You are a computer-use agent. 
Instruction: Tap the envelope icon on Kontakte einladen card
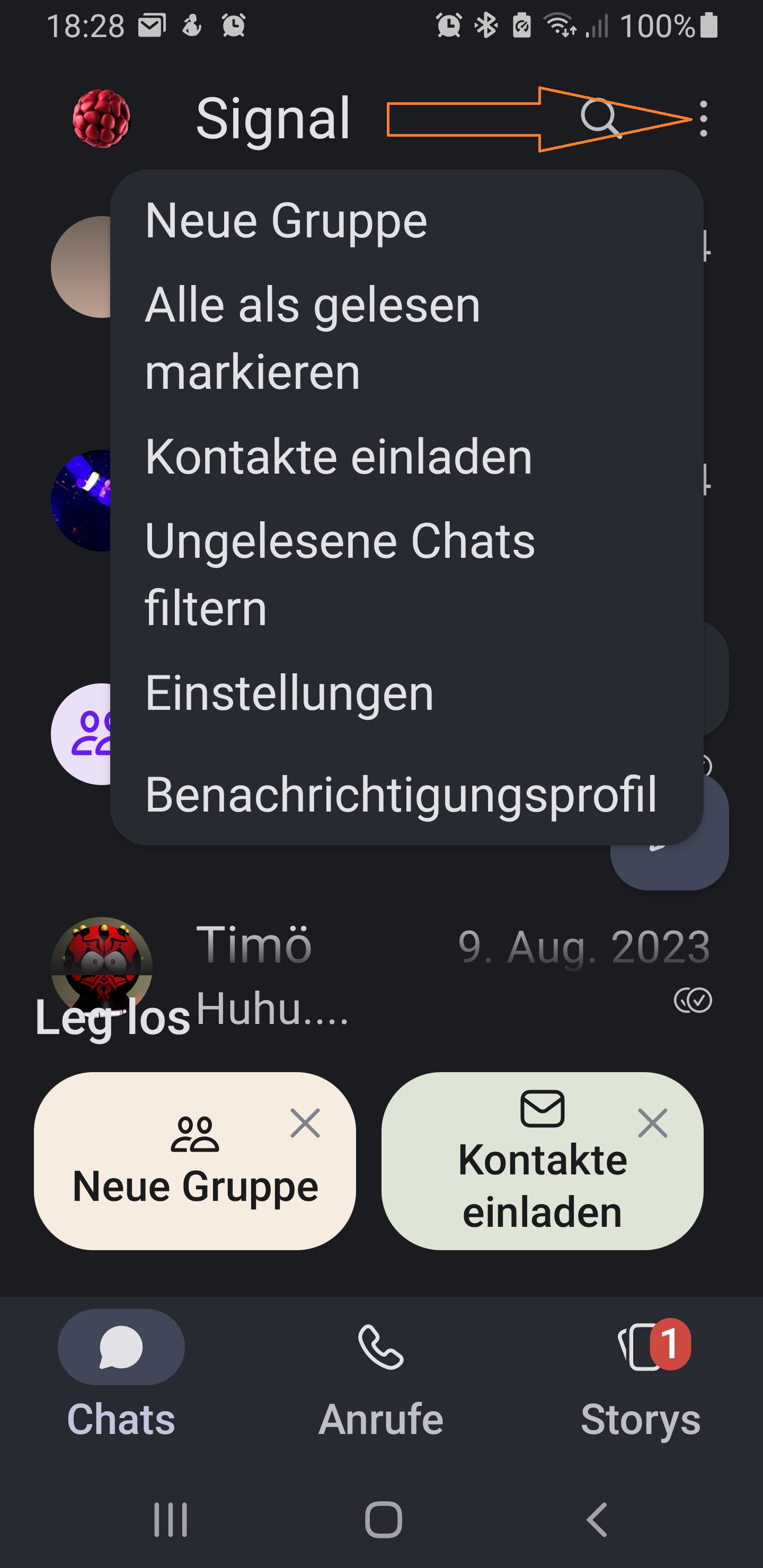[544, 1108]
